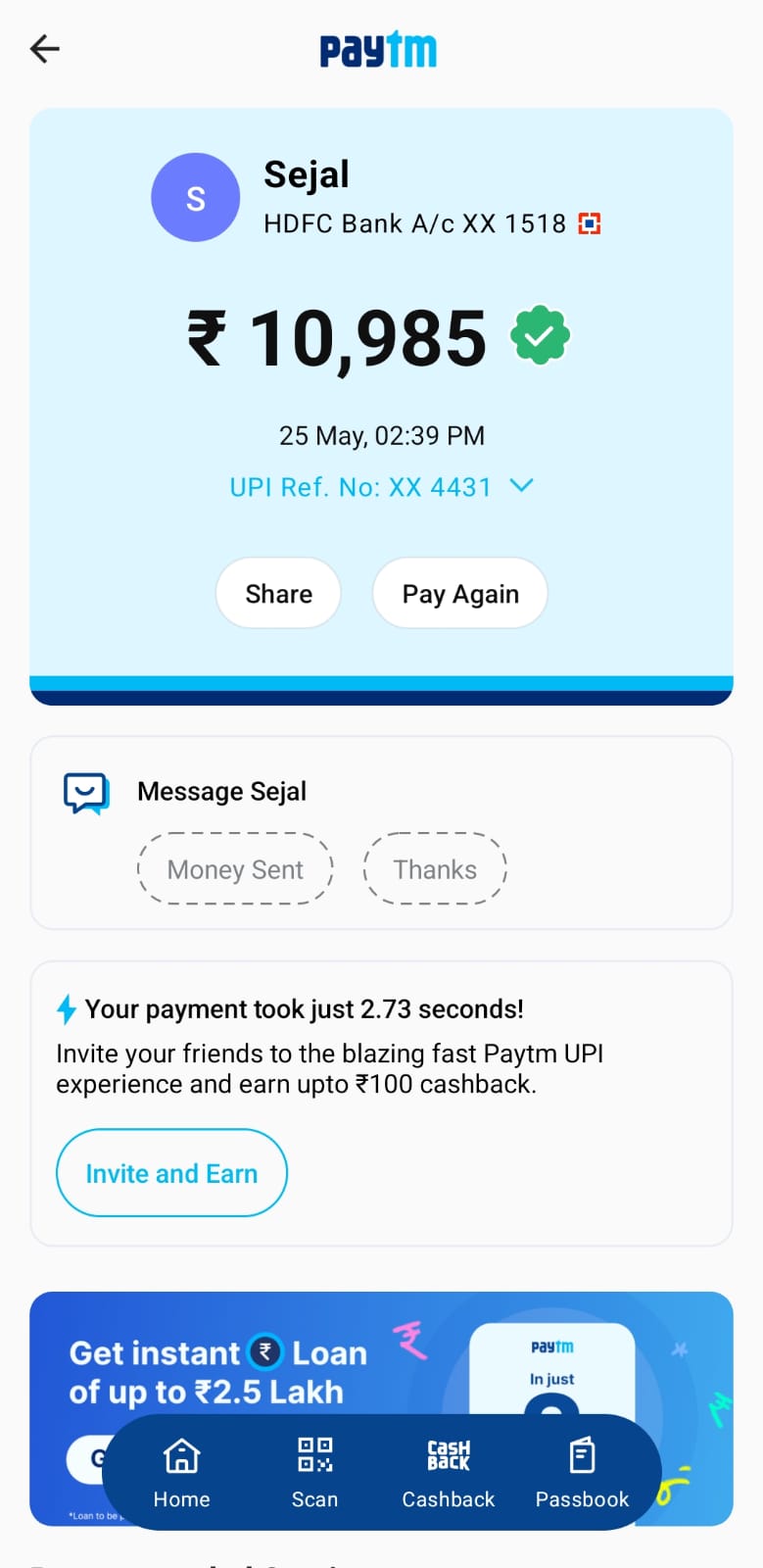The image size is (763, 1568).
Task: Switch to the Cashback tab
Action: pyautogui.click(x=449, y=1472)
